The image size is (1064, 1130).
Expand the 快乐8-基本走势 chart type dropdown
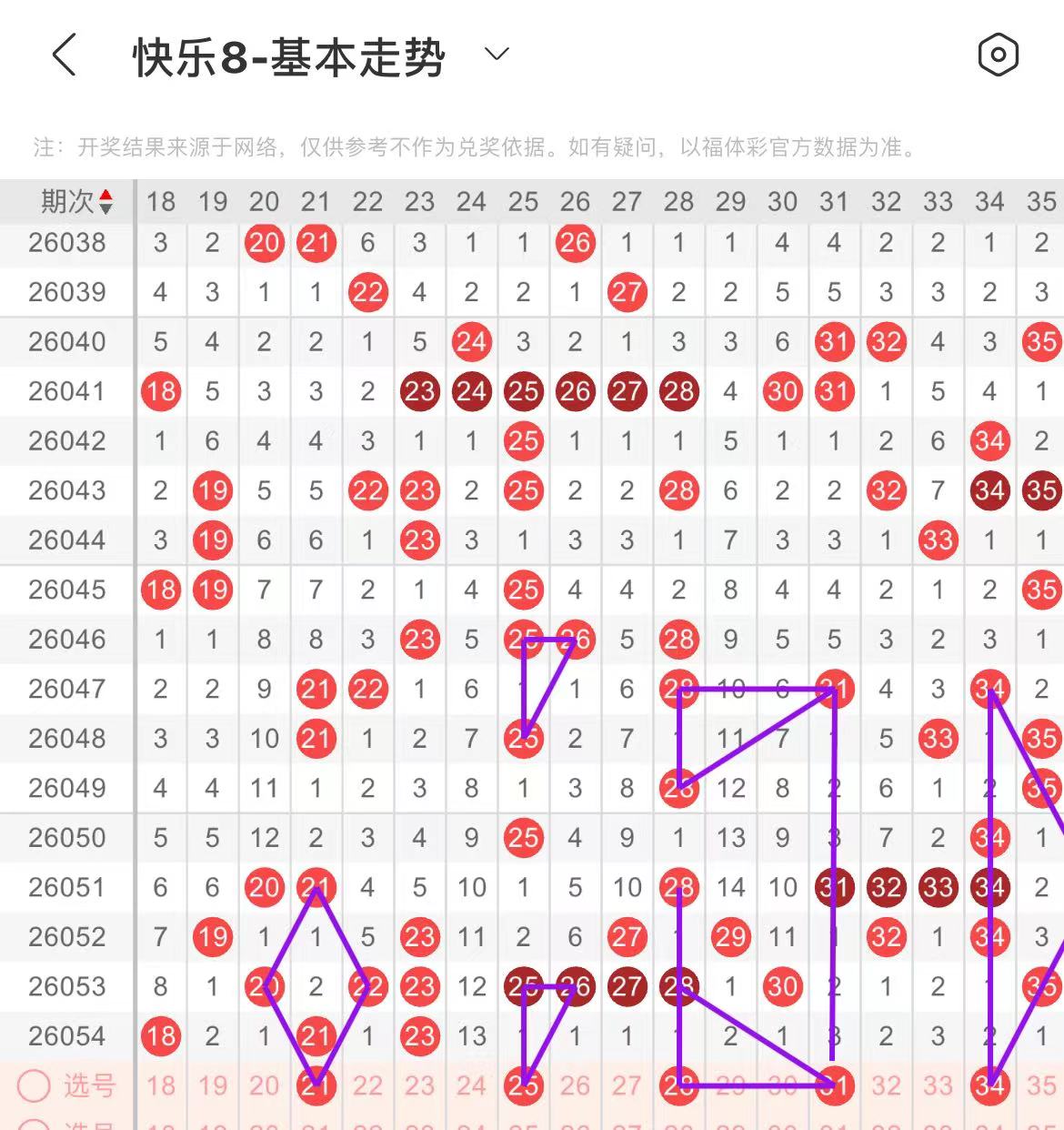tap(497, 55)
